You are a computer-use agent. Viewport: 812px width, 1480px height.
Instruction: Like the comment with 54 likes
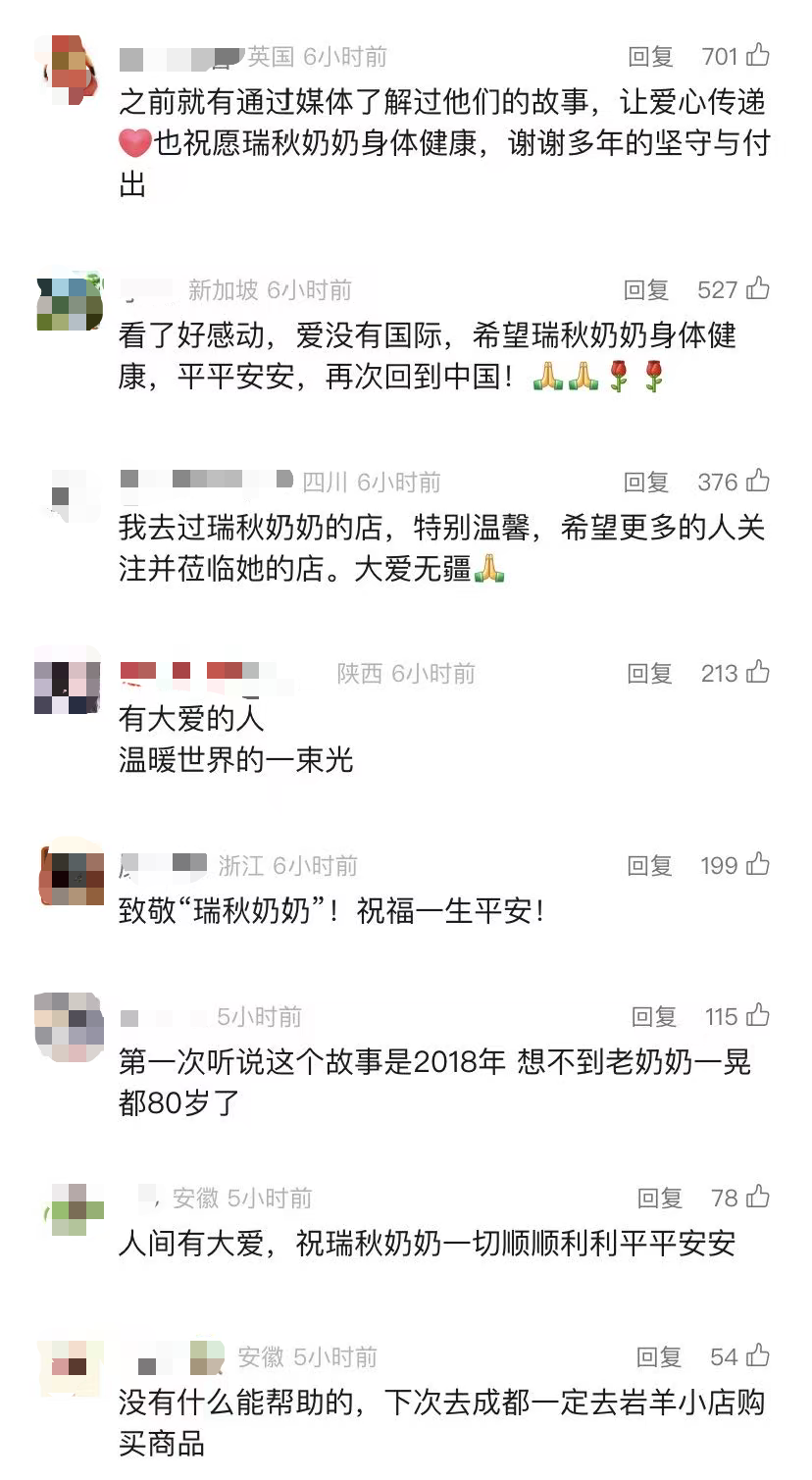tap(757, 1356)
